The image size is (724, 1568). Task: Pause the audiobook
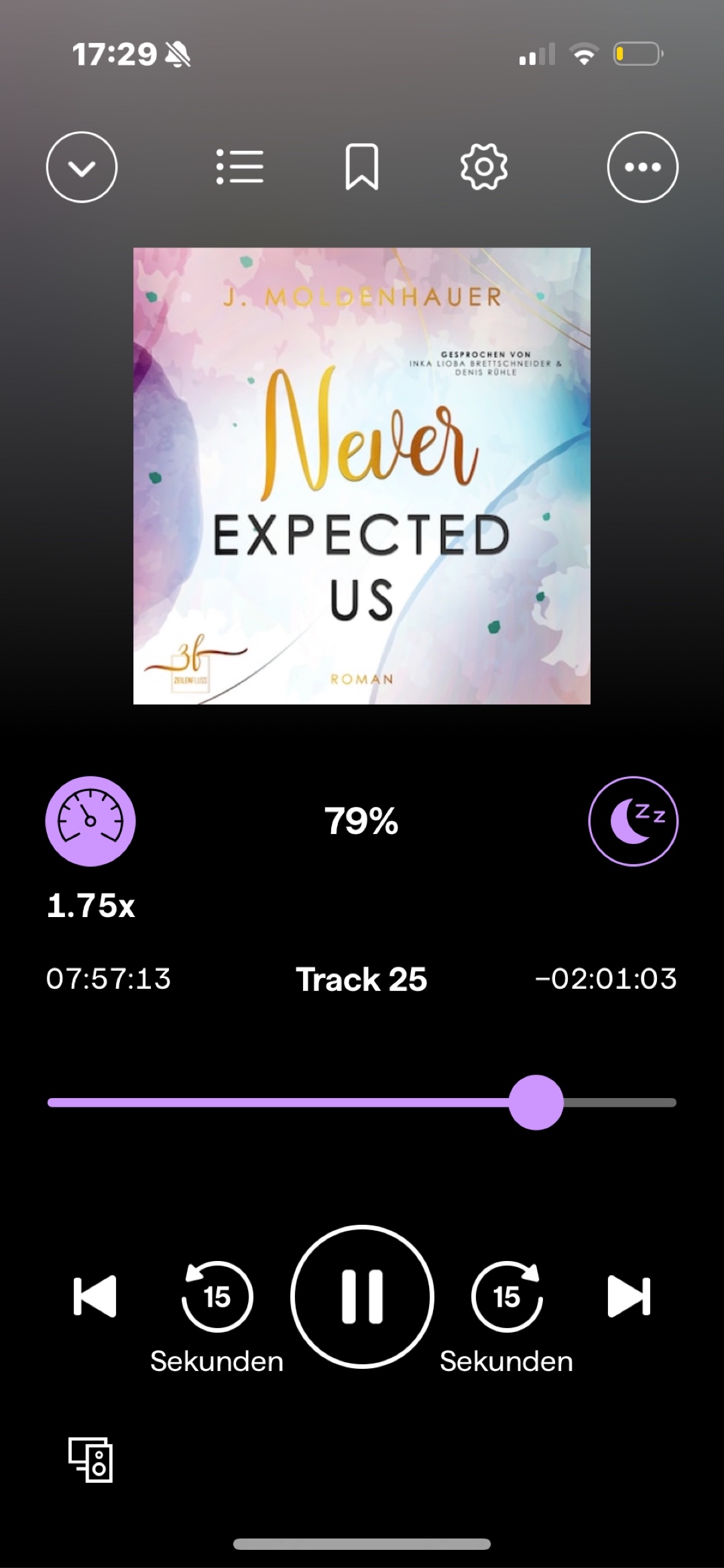pyautogui.click(x=362, y=1296)
